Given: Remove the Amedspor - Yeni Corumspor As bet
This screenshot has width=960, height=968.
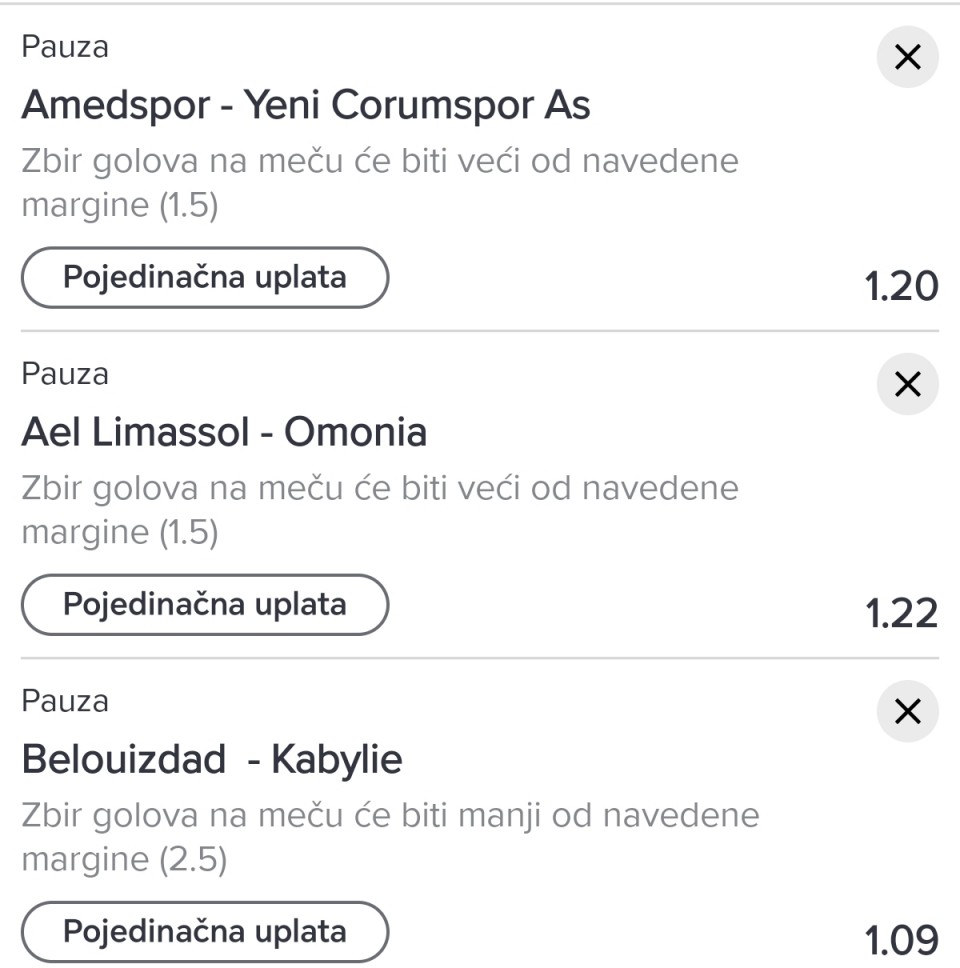Looking at the screenshot, I should (x=907, y=58).
